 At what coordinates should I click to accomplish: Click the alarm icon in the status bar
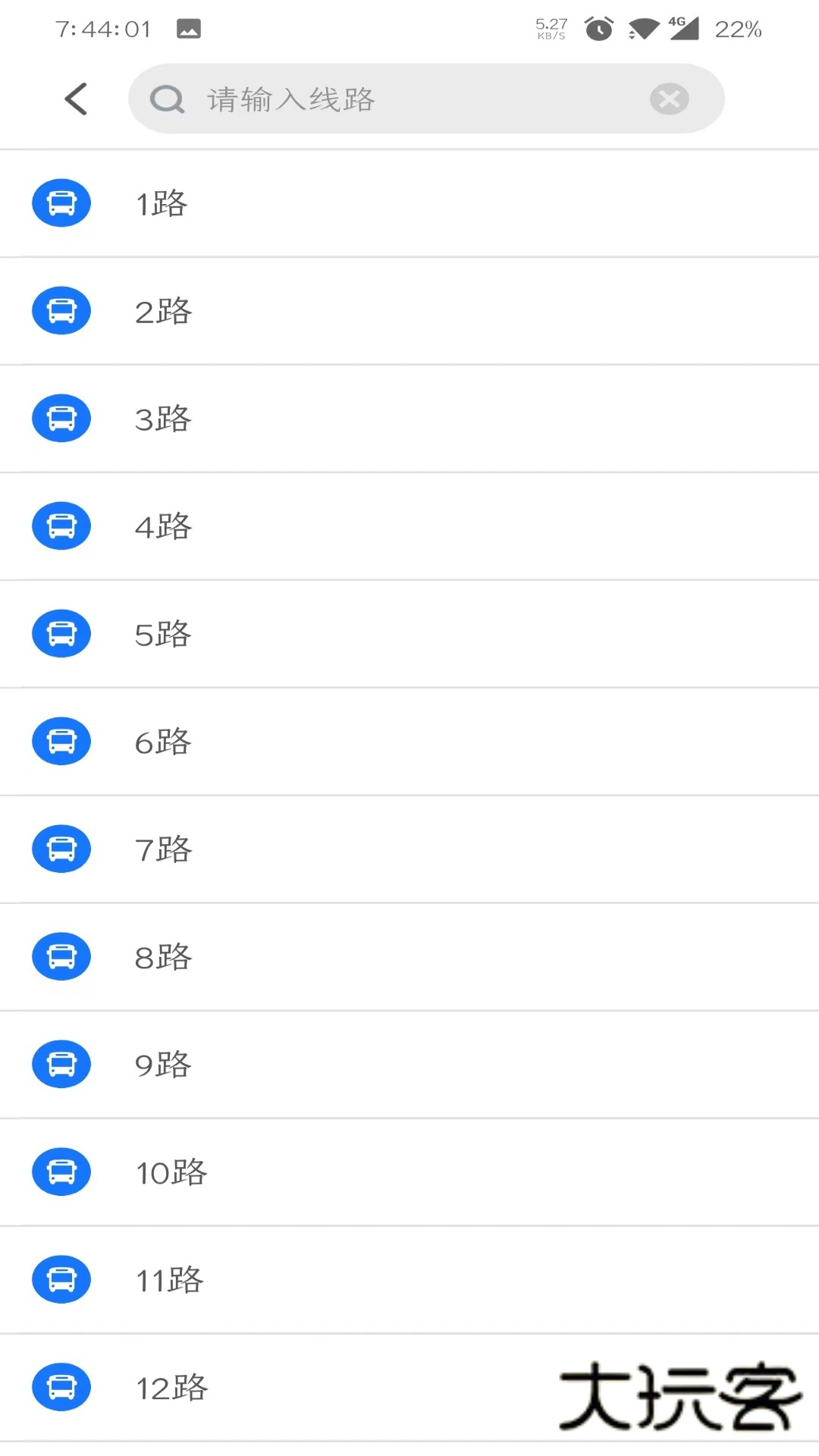pyautogui.click(x=596, y=30)
